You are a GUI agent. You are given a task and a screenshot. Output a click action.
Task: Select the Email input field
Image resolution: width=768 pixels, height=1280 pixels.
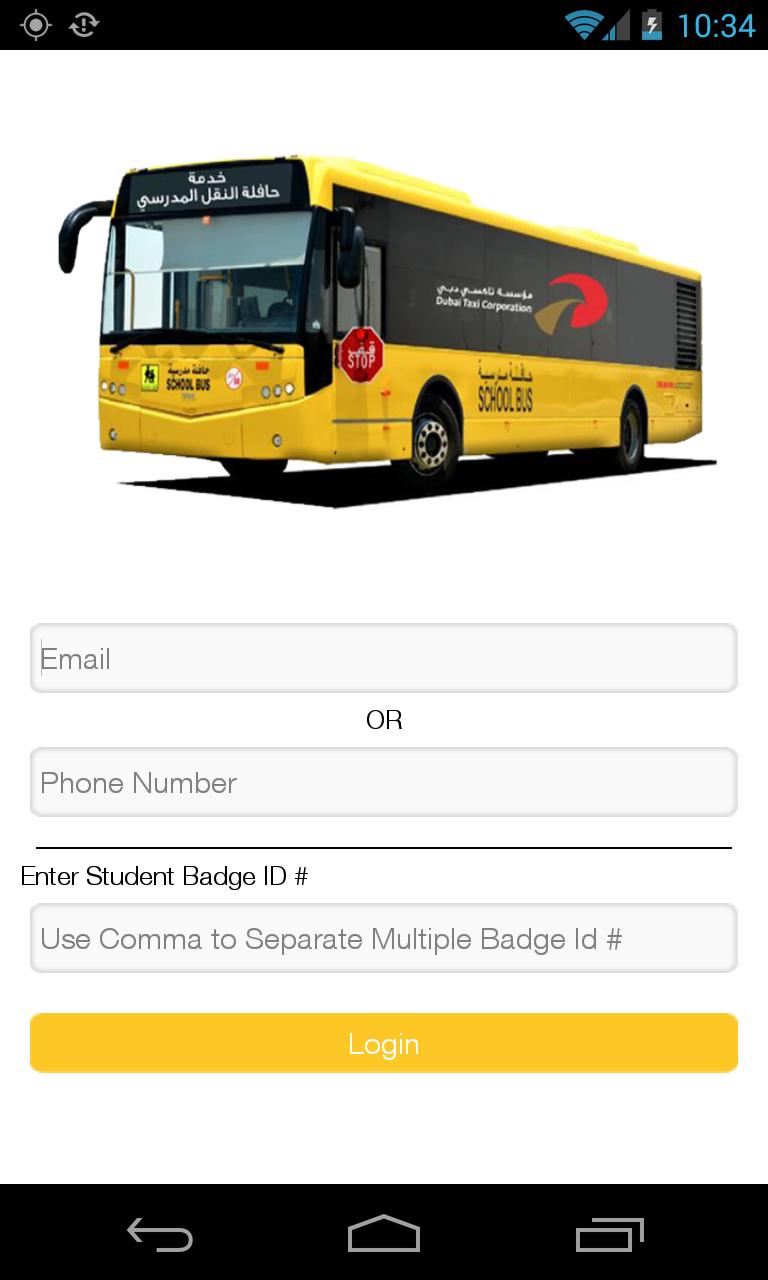coord(384,658)
